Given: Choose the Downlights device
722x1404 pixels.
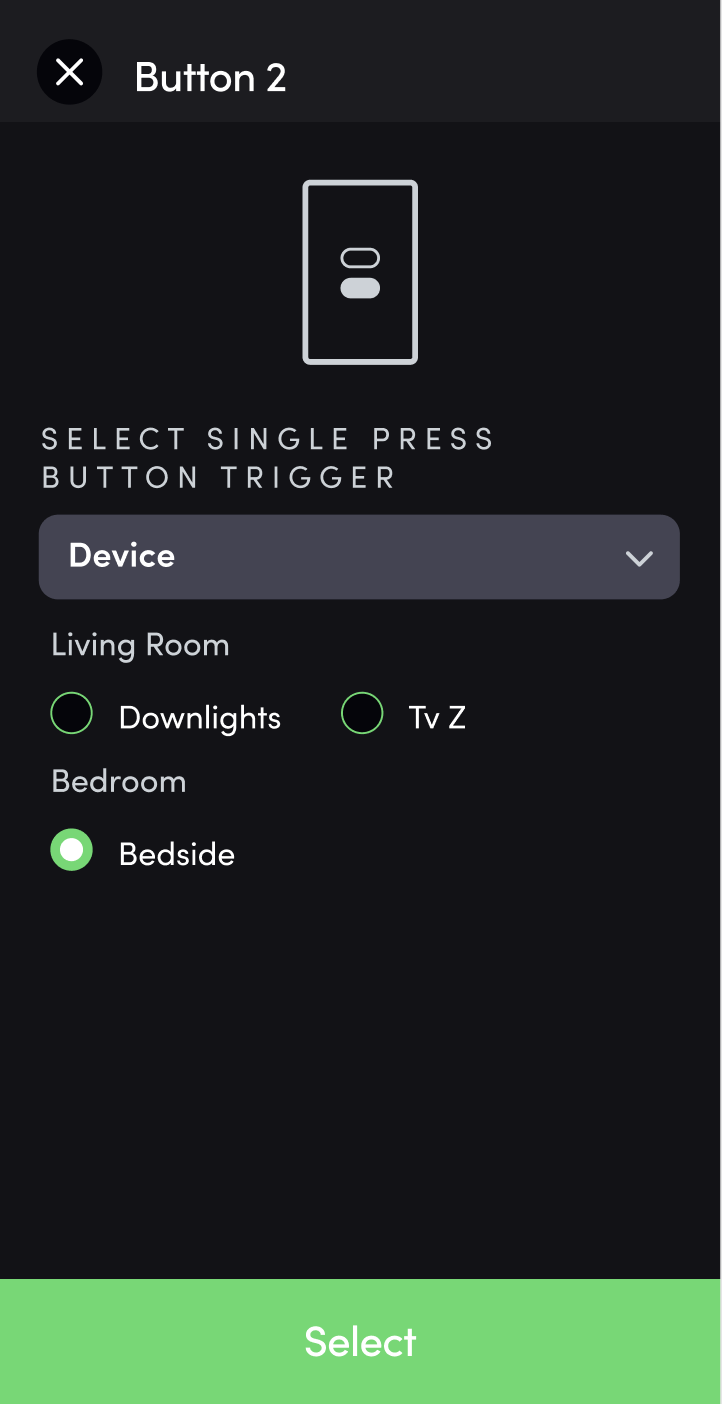Looking at the screenshot, I should click(x=72, y=714).
